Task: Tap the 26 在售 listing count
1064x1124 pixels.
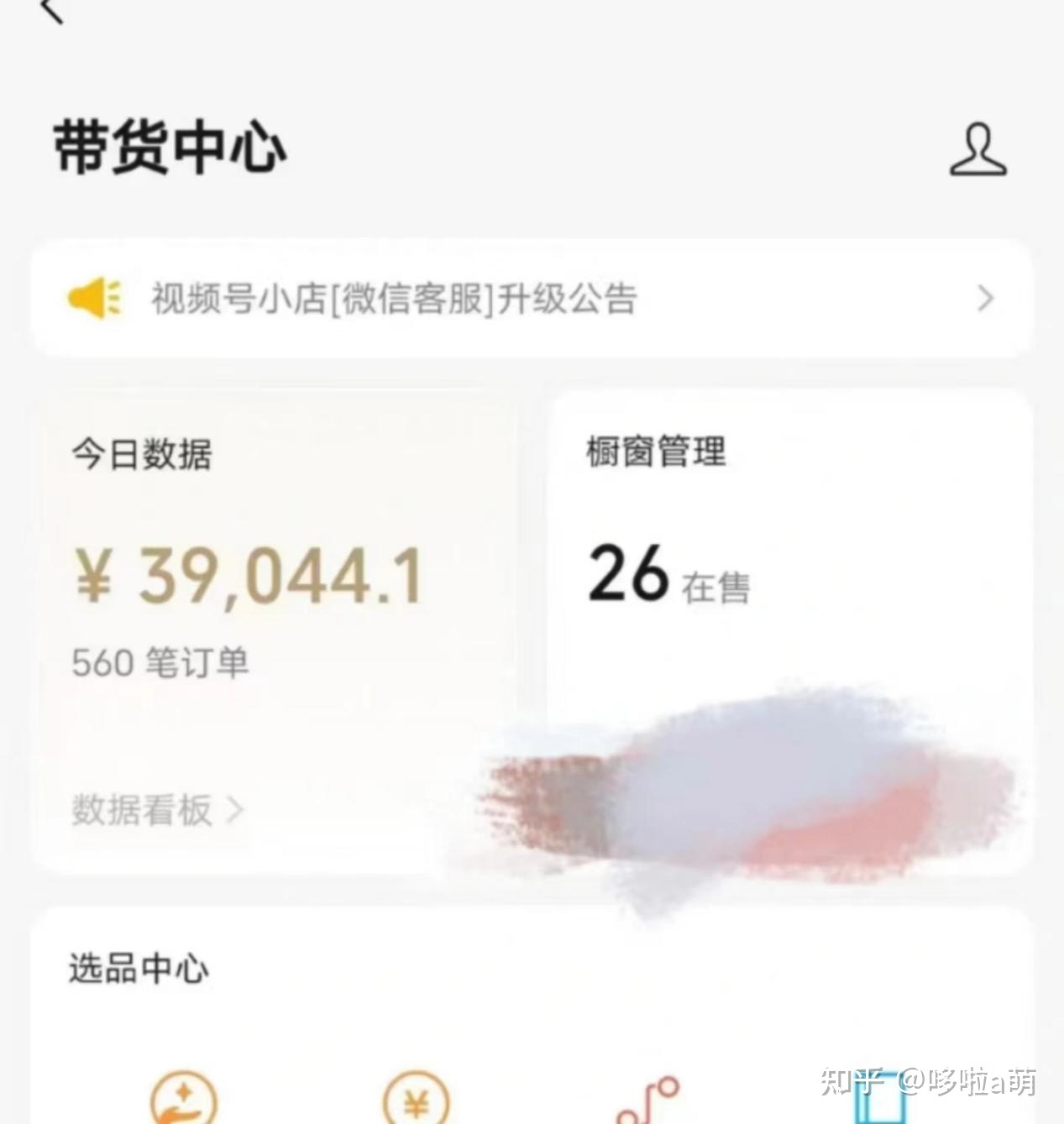Action: click(668, 575)
